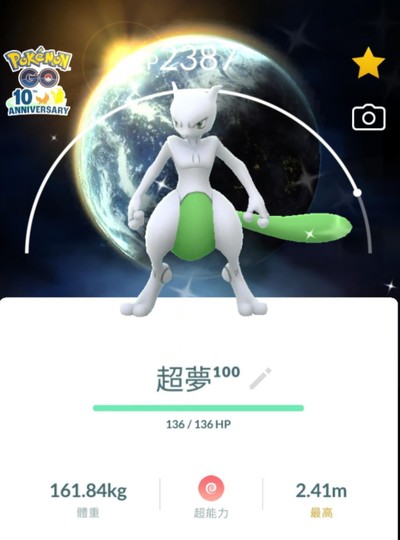Tap the pencil to rename 超夢
Screen dimensions: 400x540
[x=260, y=379]
